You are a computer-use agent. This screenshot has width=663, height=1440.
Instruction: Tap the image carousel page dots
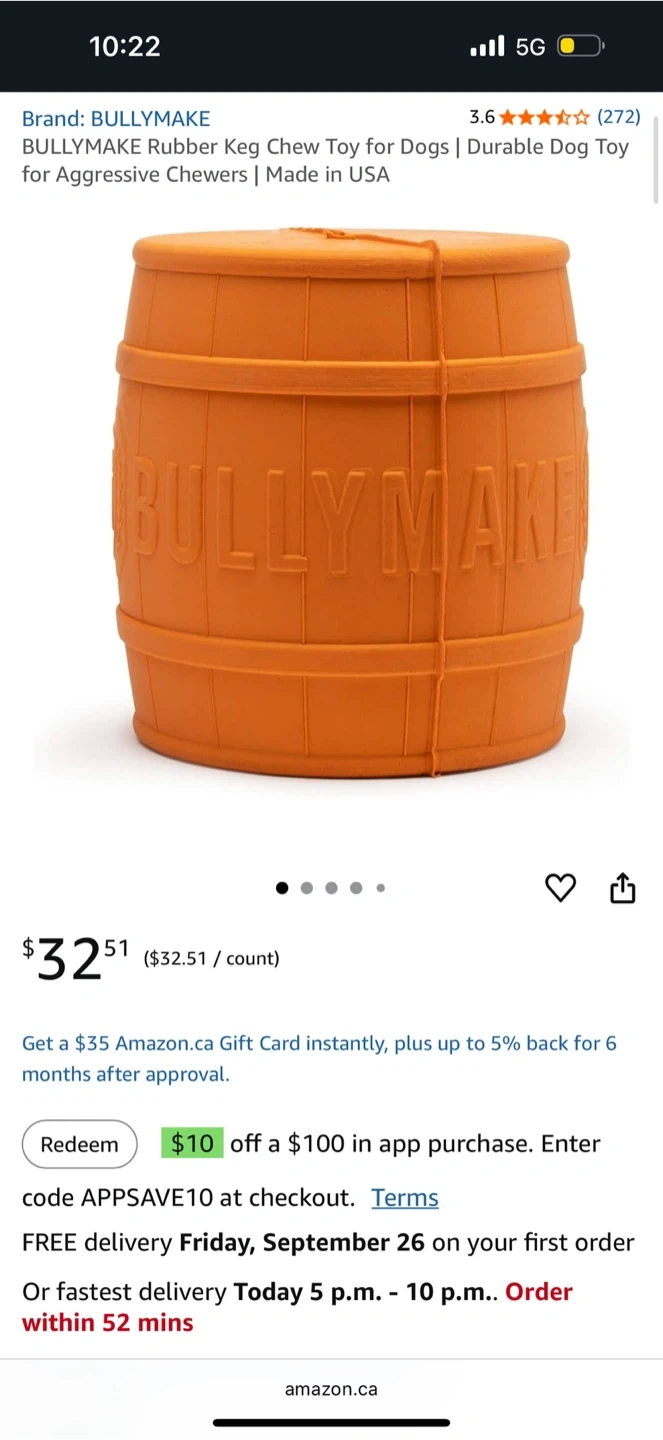click(331, 888)
